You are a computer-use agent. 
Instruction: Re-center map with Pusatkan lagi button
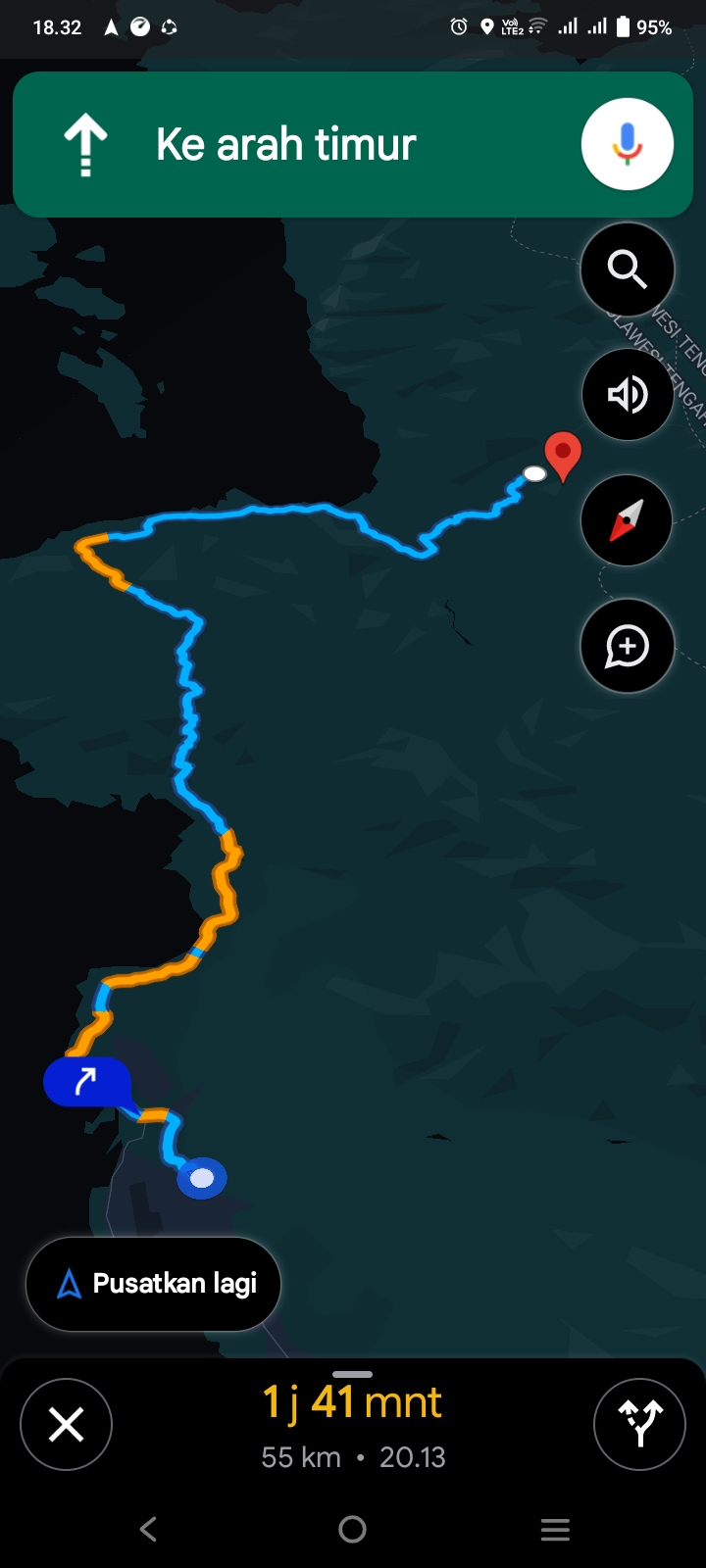(x=154, y=1284)
